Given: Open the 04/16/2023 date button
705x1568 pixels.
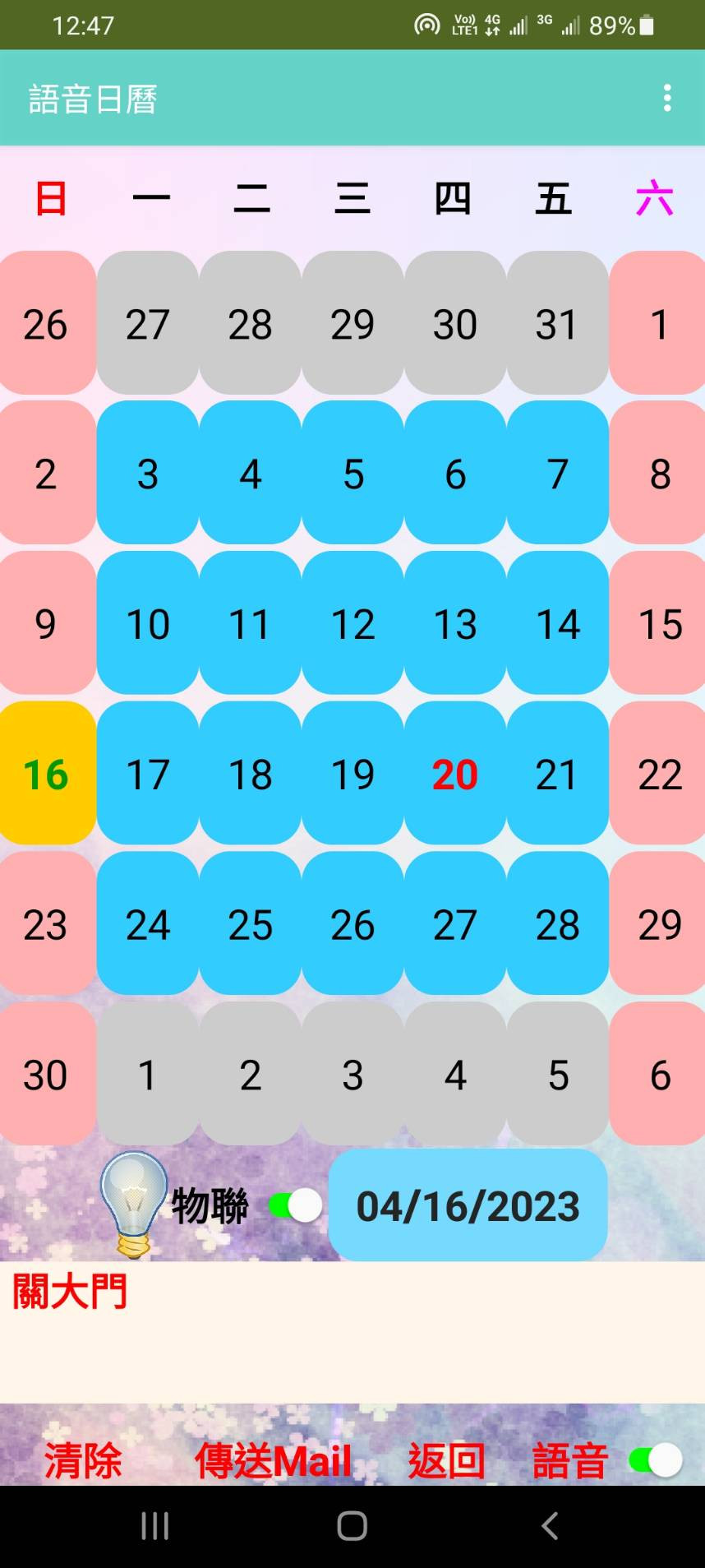Looking at the screenshot, I should click(x=468, y=1205).
